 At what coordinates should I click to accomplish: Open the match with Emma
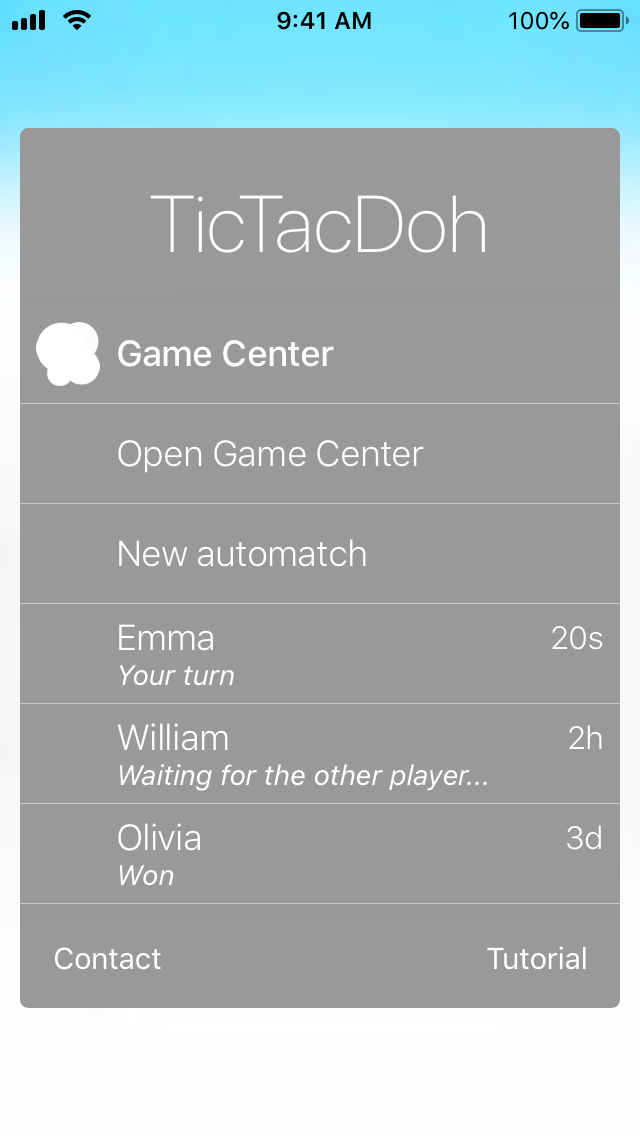tap(320, 654)
